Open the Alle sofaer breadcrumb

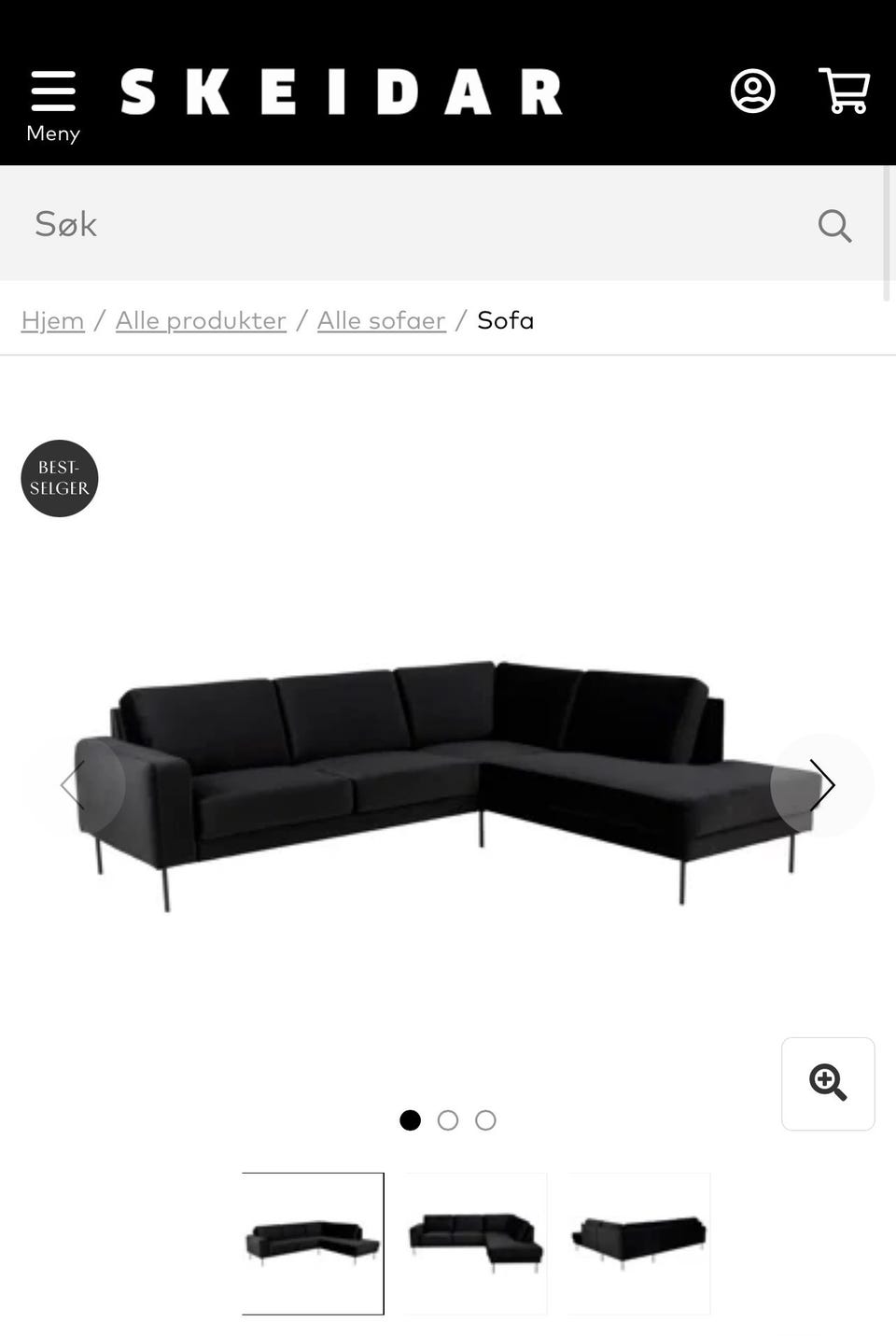(381, 320)
